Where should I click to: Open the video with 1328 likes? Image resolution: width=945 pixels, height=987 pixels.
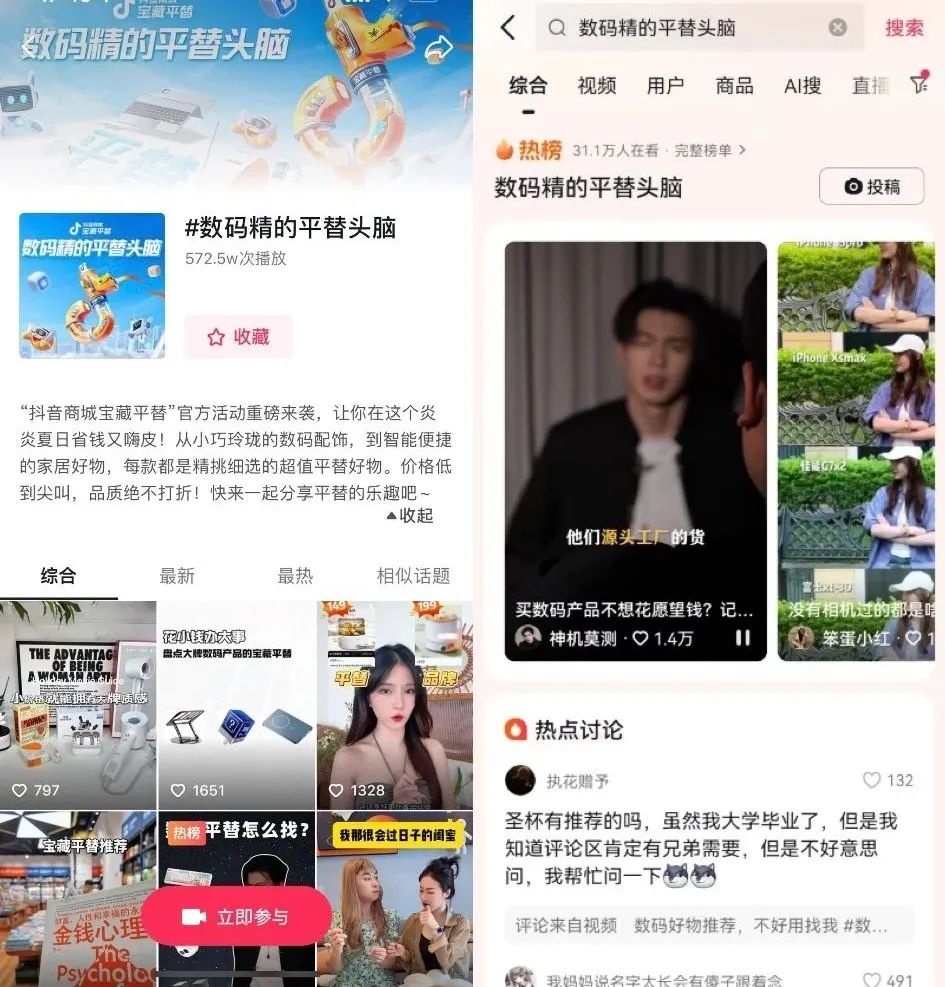pos(394,705)
